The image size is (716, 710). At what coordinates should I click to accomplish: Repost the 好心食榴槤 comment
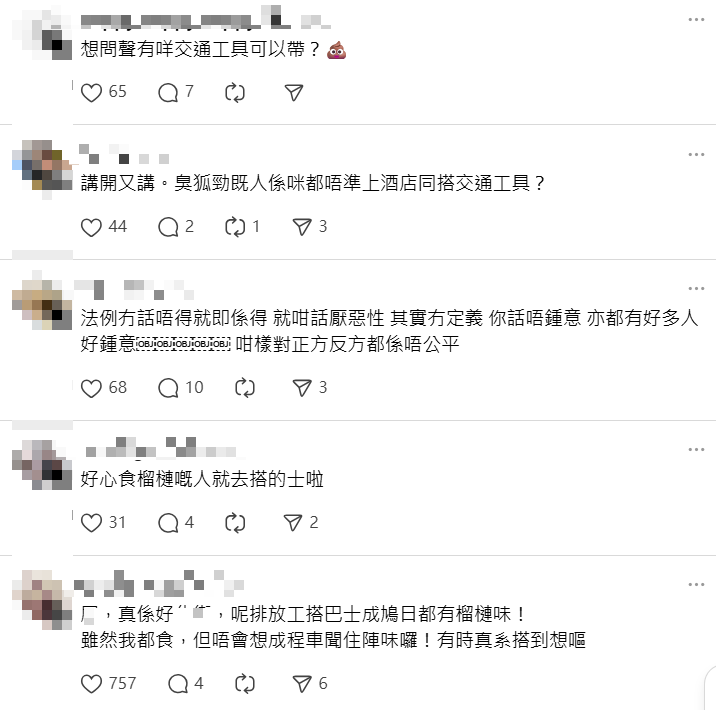(236, 522)
